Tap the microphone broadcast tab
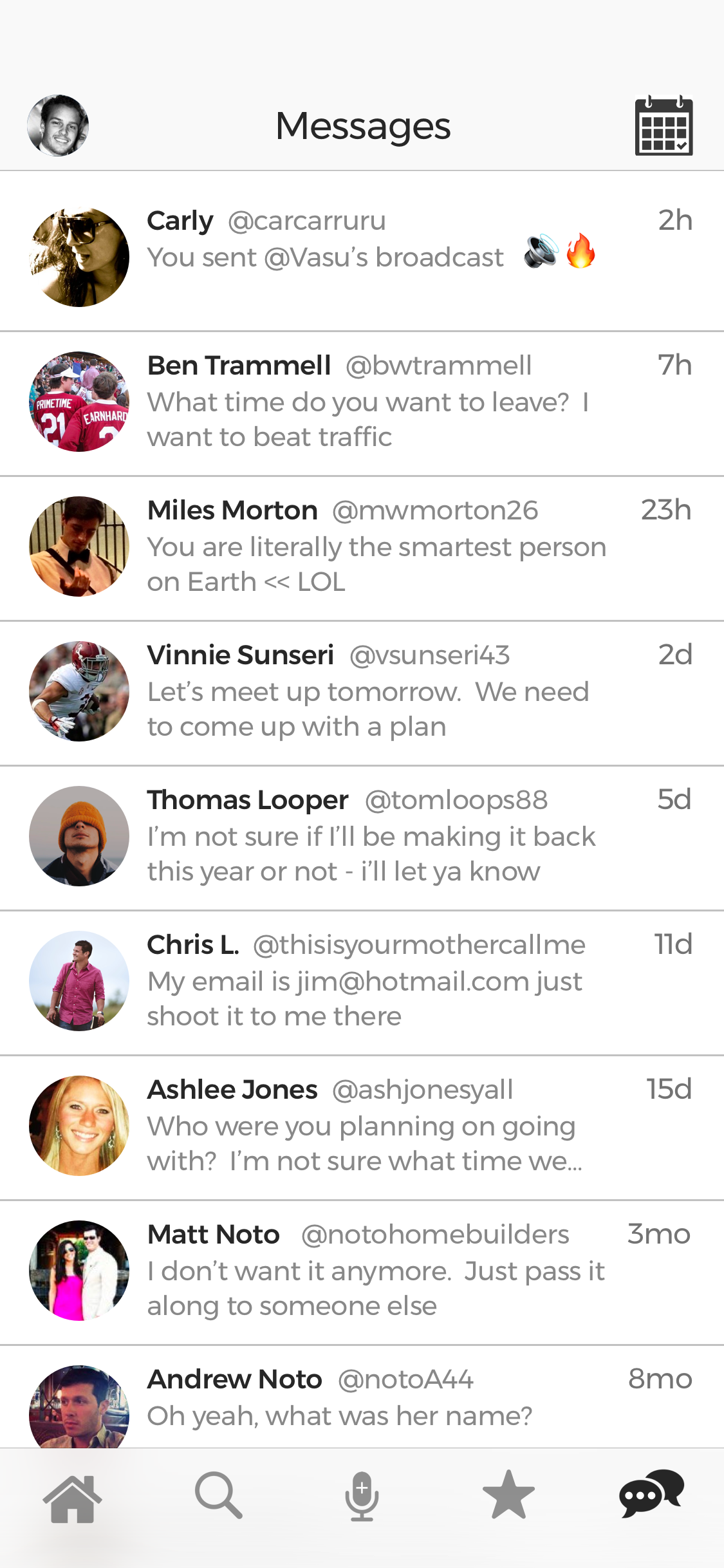Viewport: 724px width, 1568px height. coord(362,1496)
